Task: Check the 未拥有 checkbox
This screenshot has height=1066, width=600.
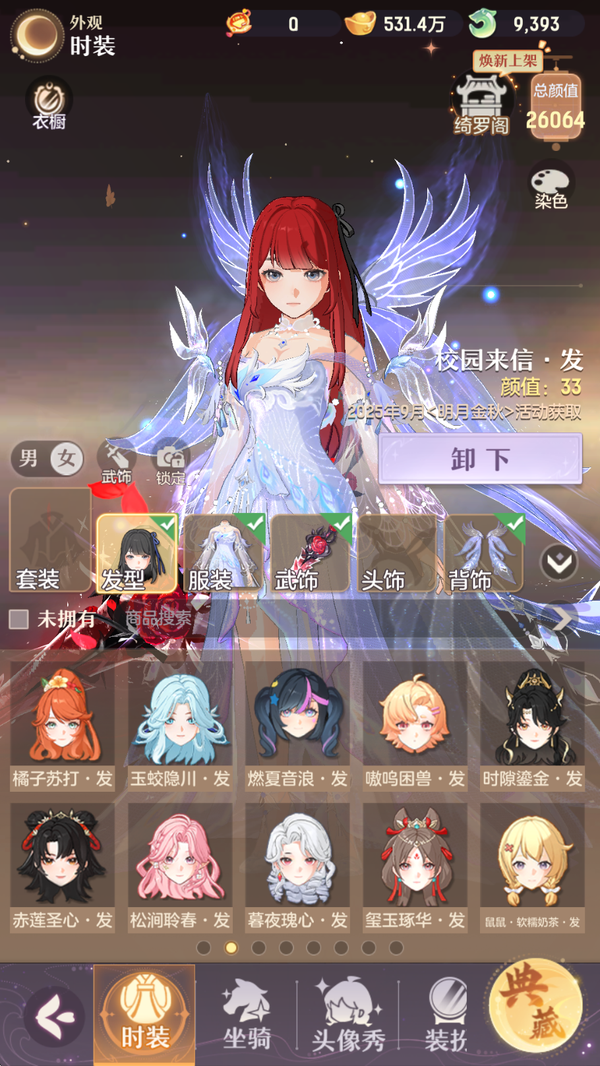Action: (18, 619)
